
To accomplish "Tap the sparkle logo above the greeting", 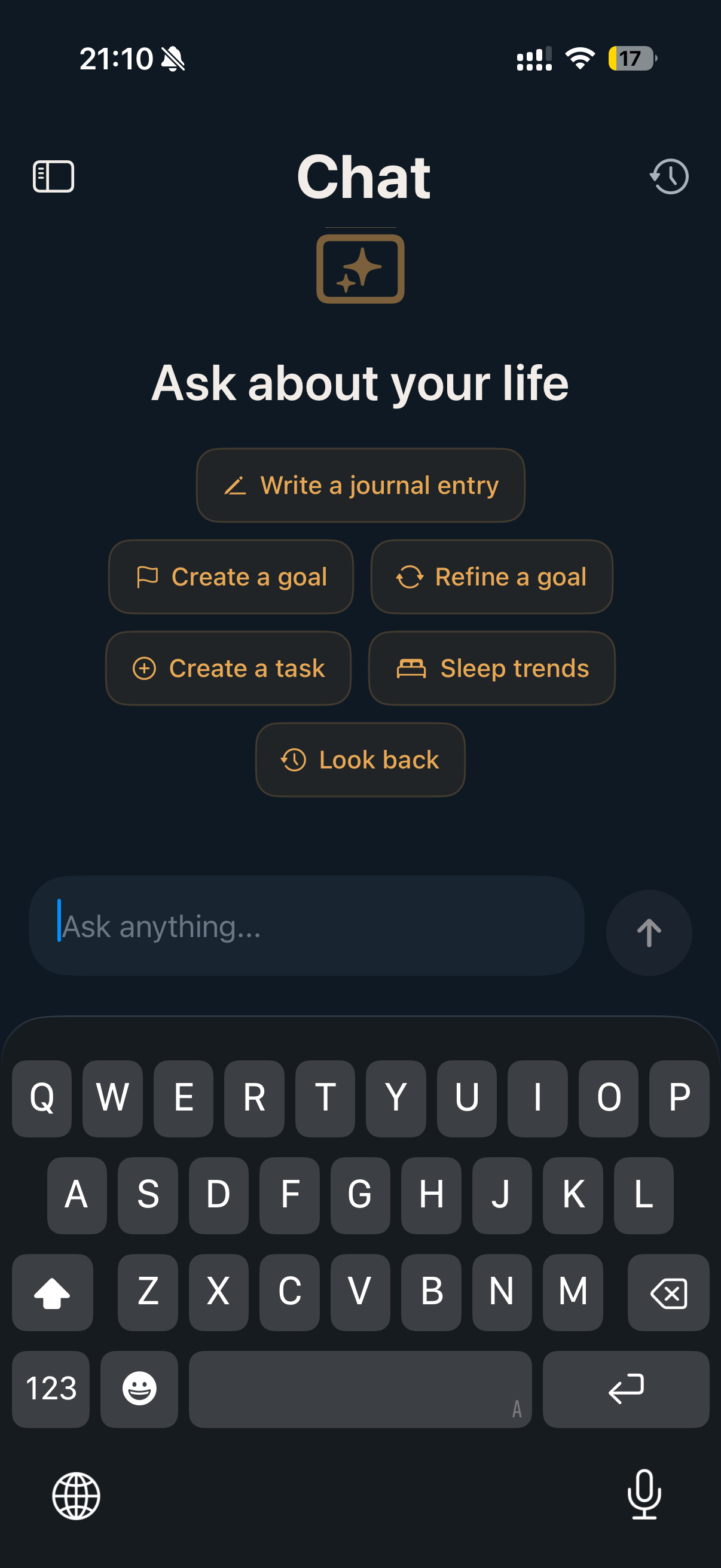I will pos(360,270).
